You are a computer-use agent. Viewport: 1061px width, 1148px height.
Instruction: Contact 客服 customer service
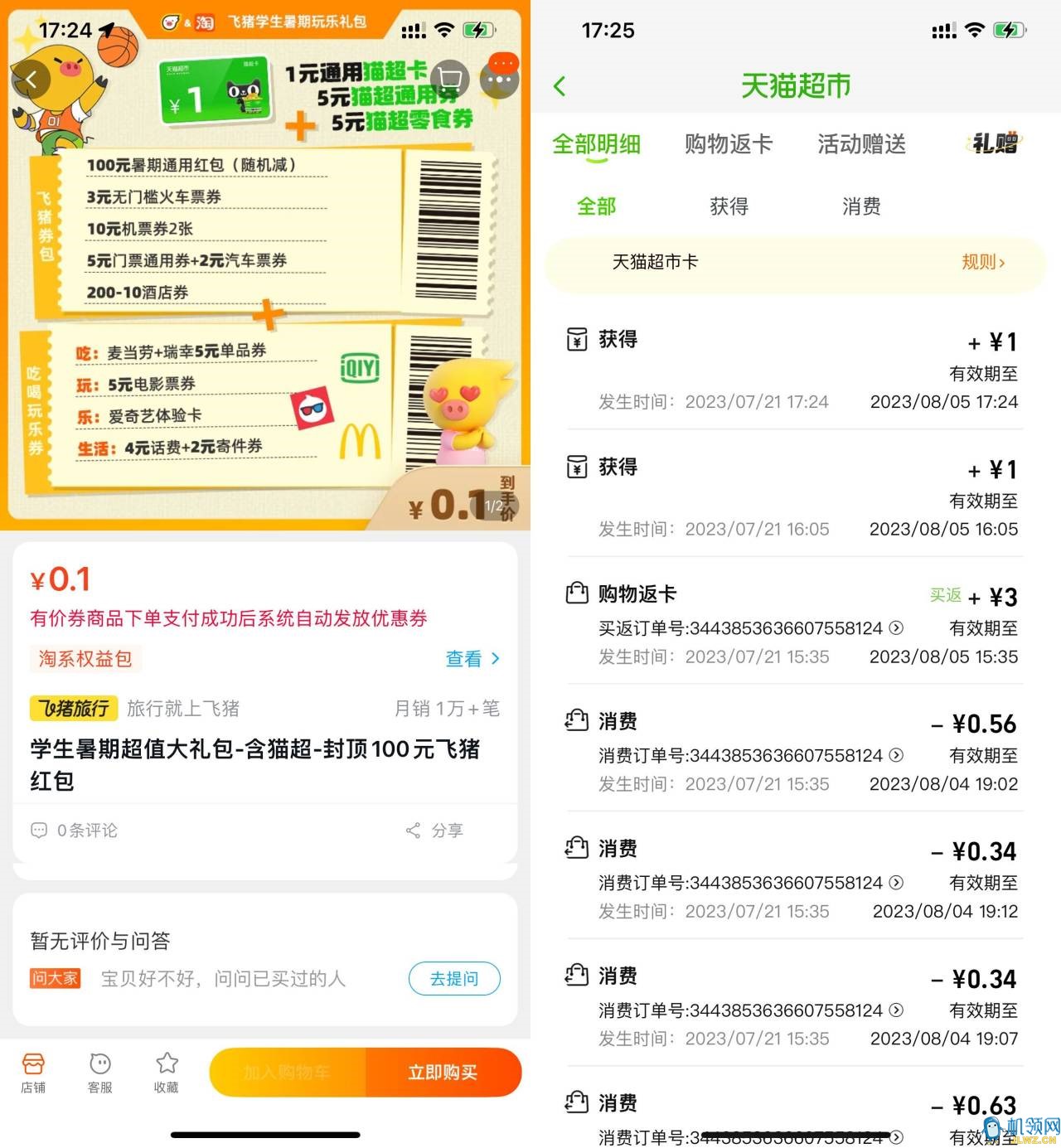coord(100,1073)
